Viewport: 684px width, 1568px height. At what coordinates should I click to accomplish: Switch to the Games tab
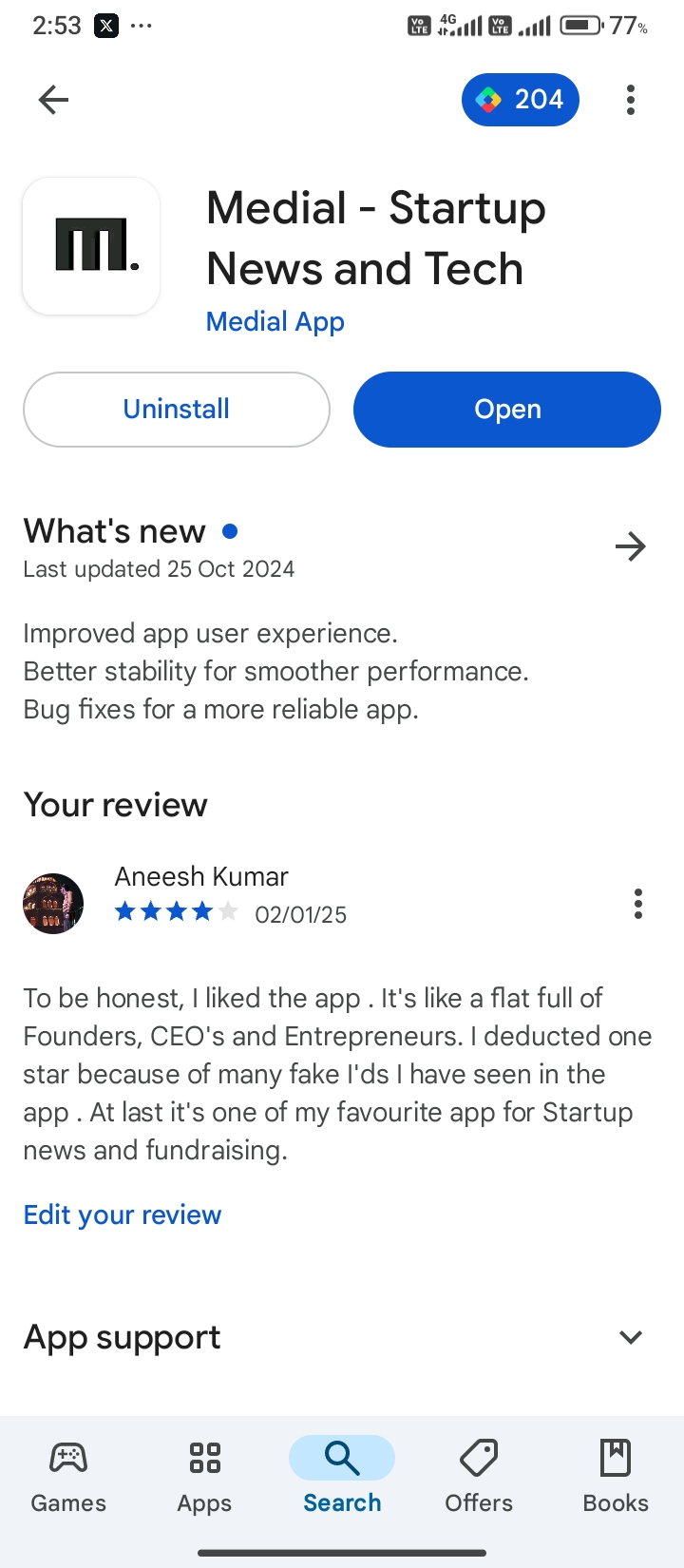68,1476
